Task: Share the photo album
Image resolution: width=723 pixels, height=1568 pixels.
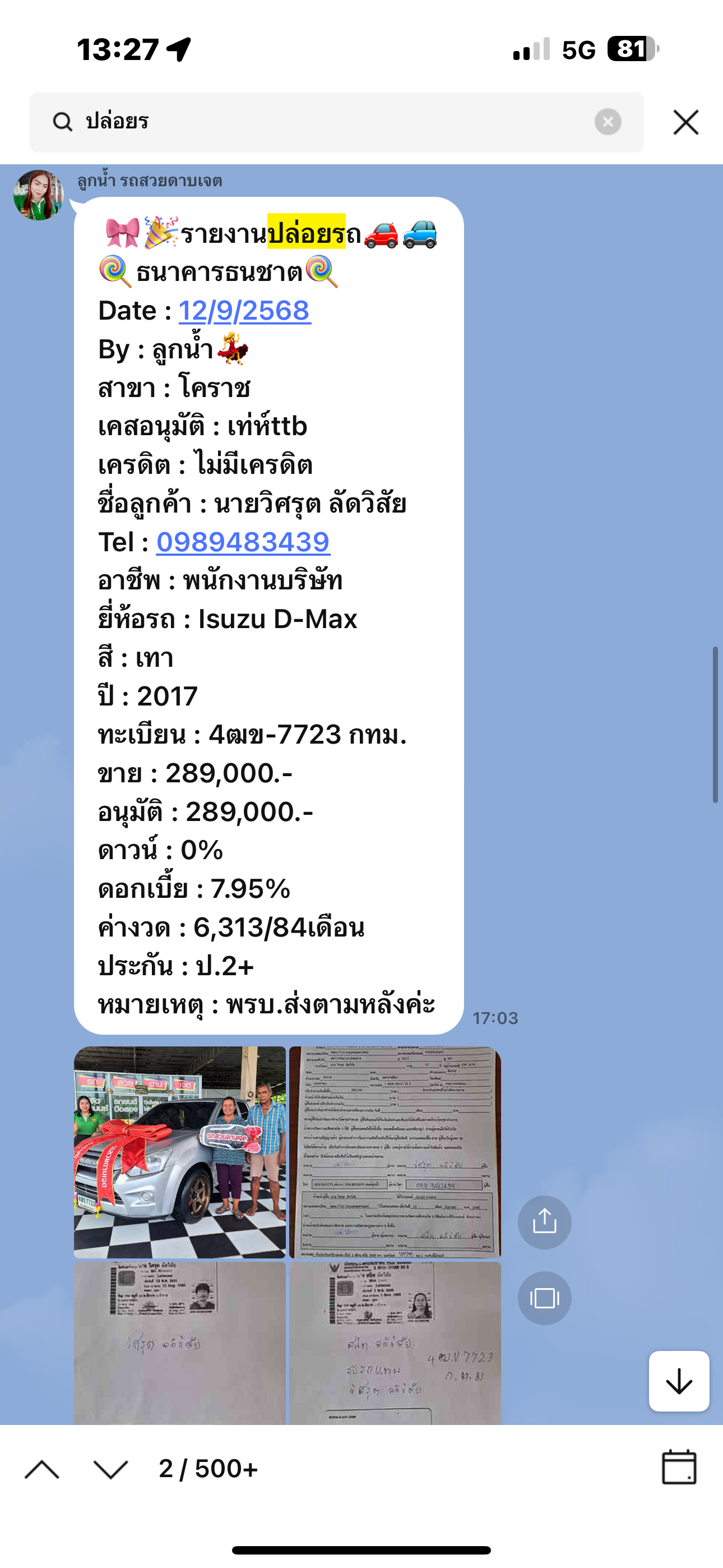Action: point(544,1222)
